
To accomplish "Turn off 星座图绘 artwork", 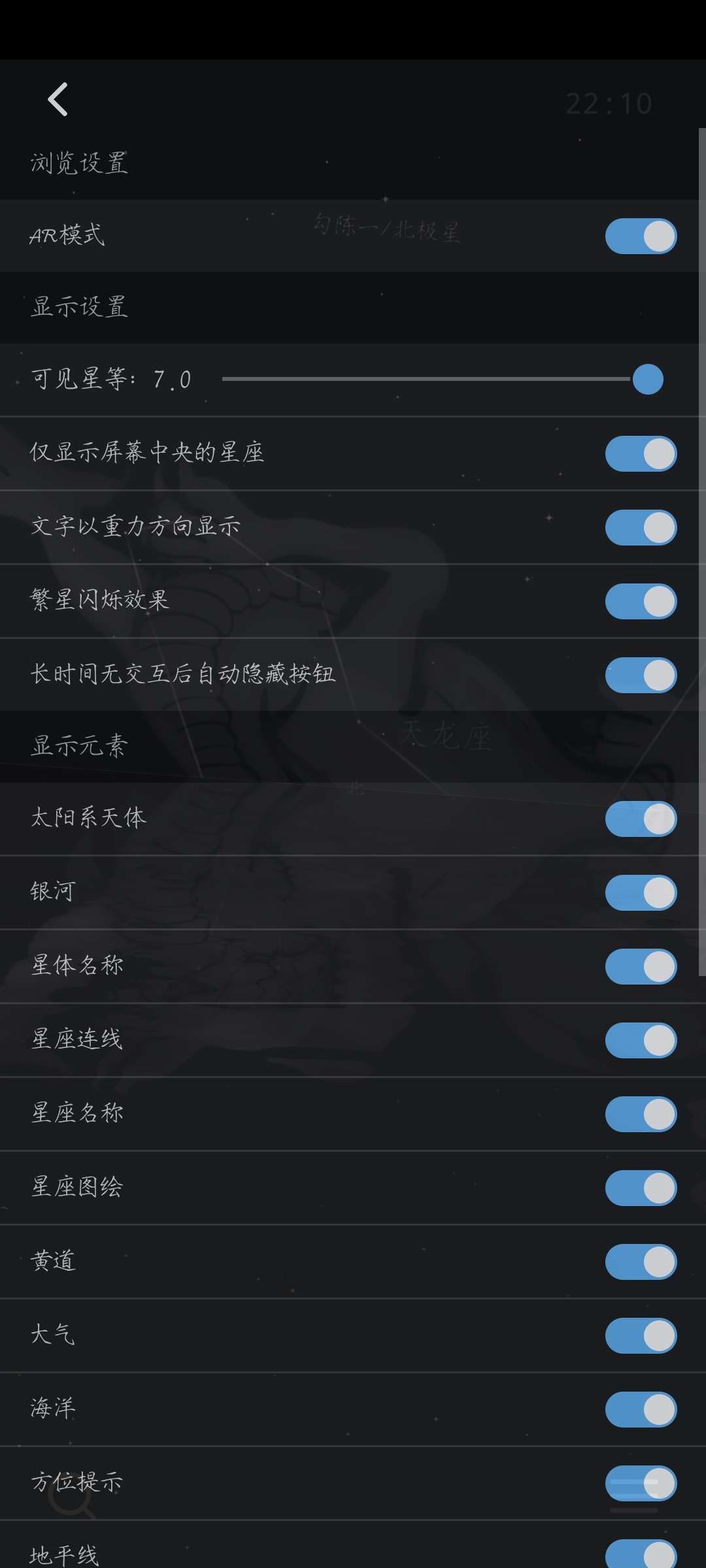I will pos(641,1188).
